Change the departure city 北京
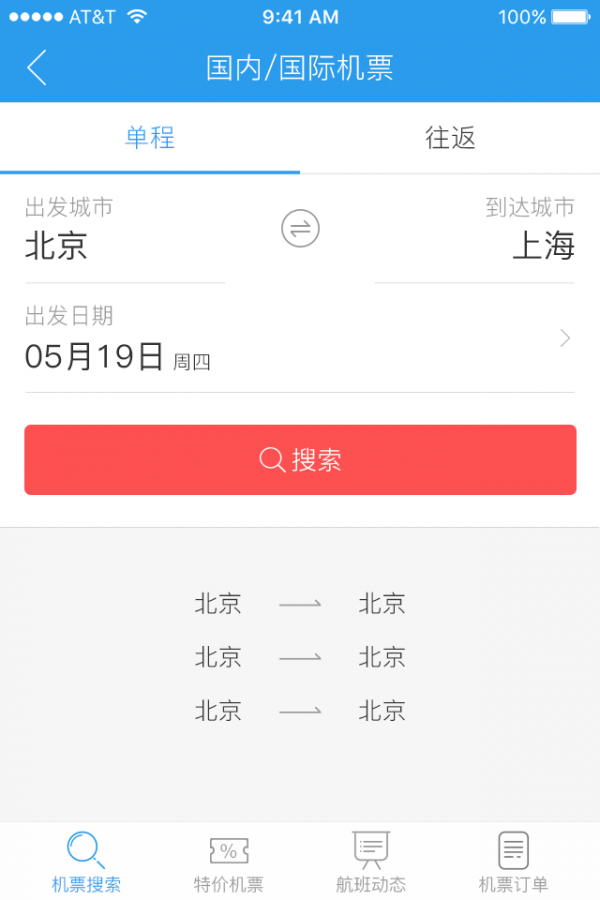Screen dimensions: 600x900 (x=57, y=245)
